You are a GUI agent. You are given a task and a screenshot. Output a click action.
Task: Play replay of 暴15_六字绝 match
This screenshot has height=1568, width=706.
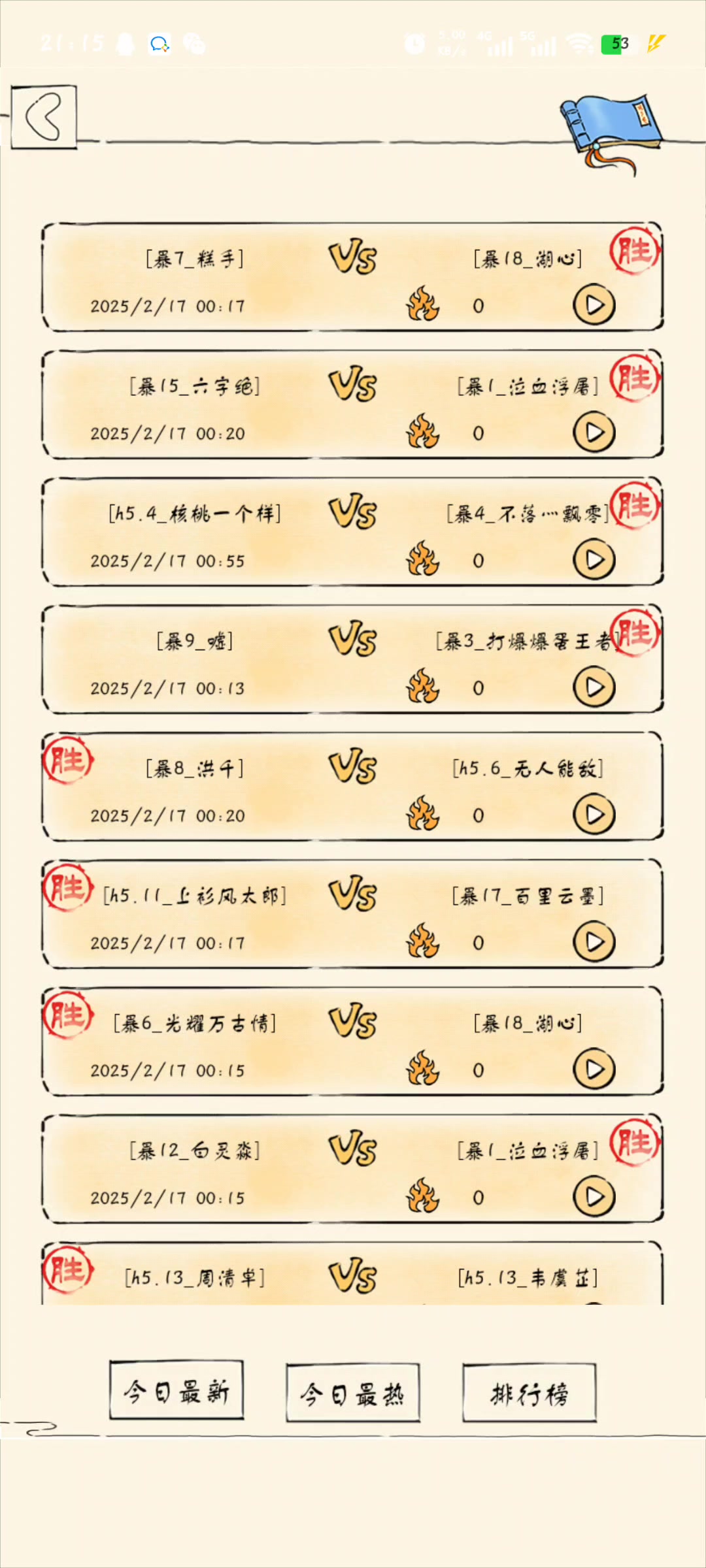(594, 433)
